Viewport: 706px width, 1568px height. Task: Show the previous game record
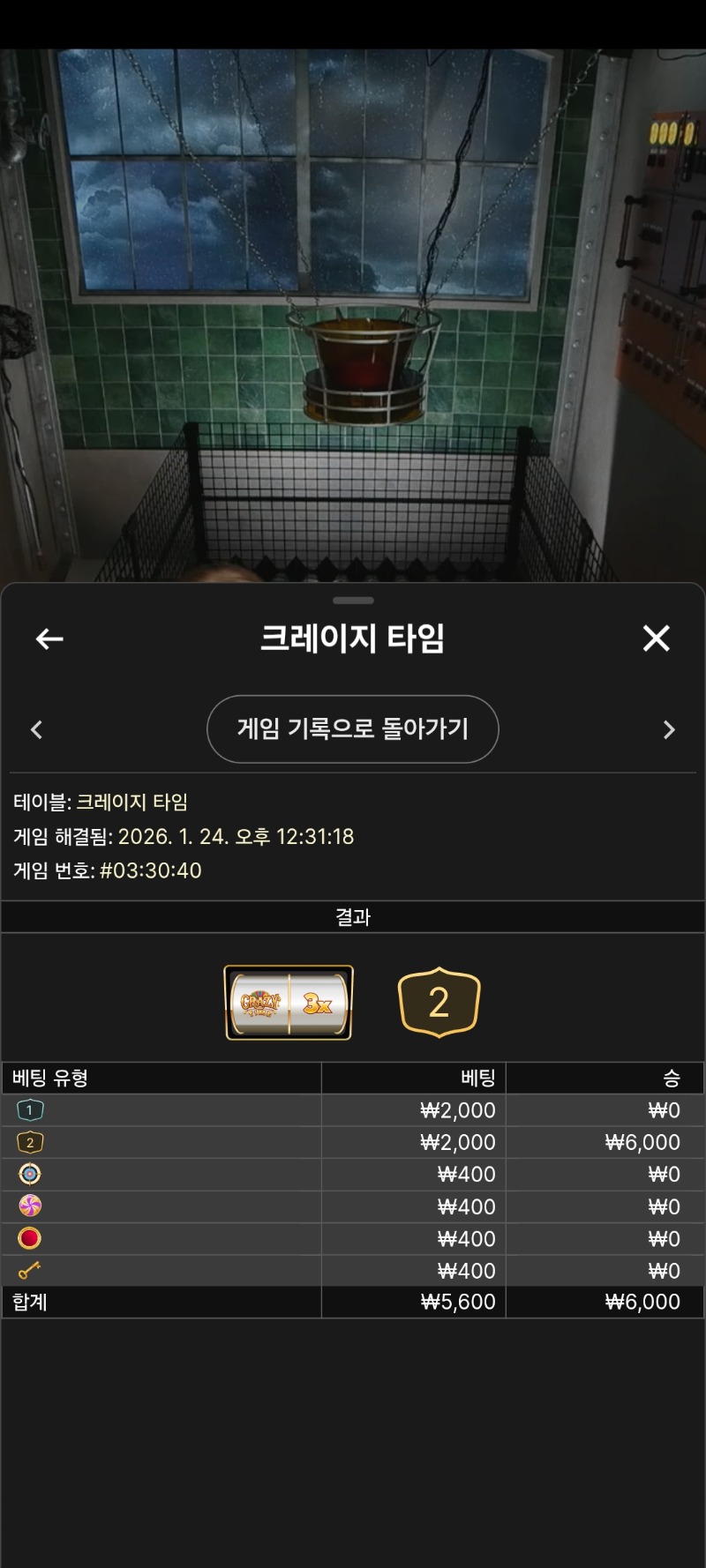click(x=36, y=729)
